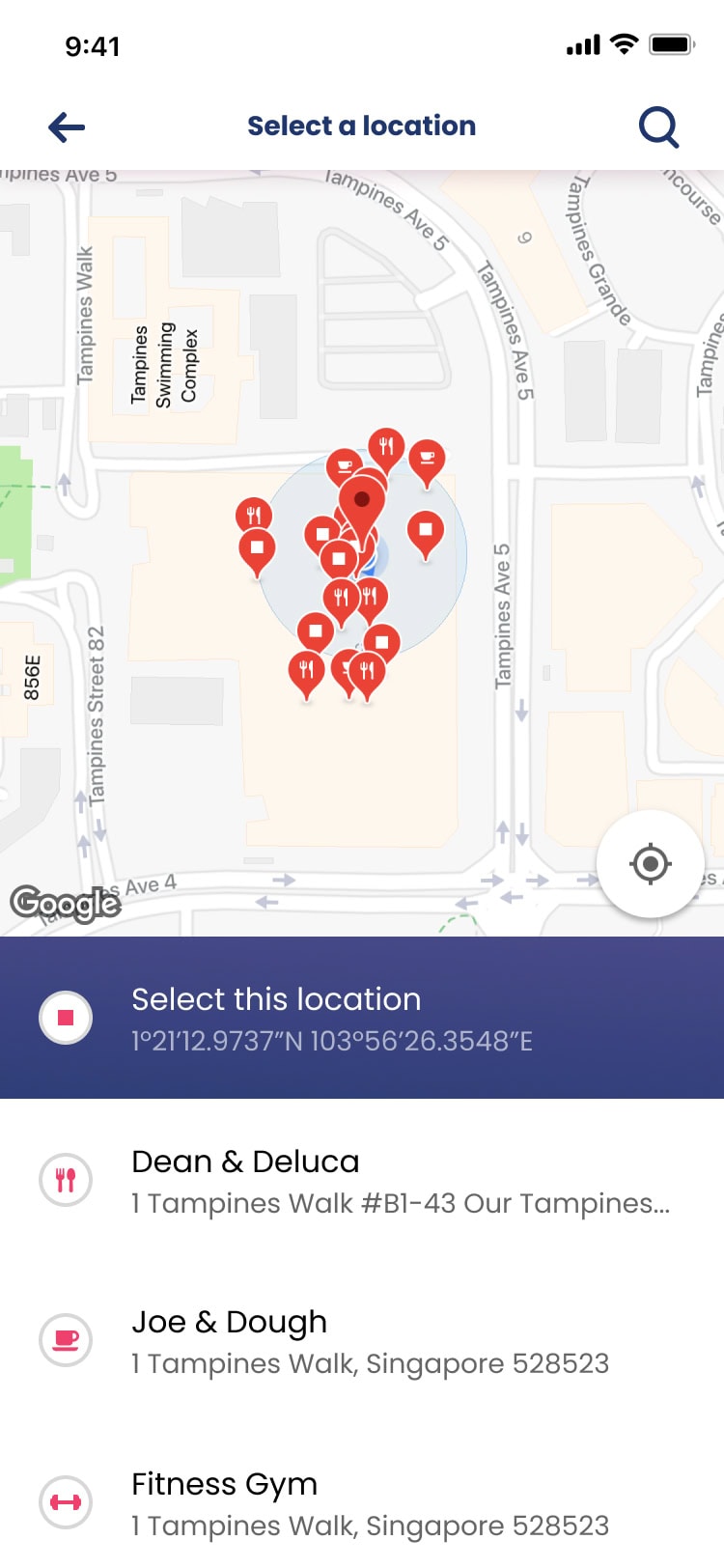The width and height of the screenshot is (724, 1568).
Task: Open the search magnifier icon
Action: pyautogui.click(x=658, y=126)
